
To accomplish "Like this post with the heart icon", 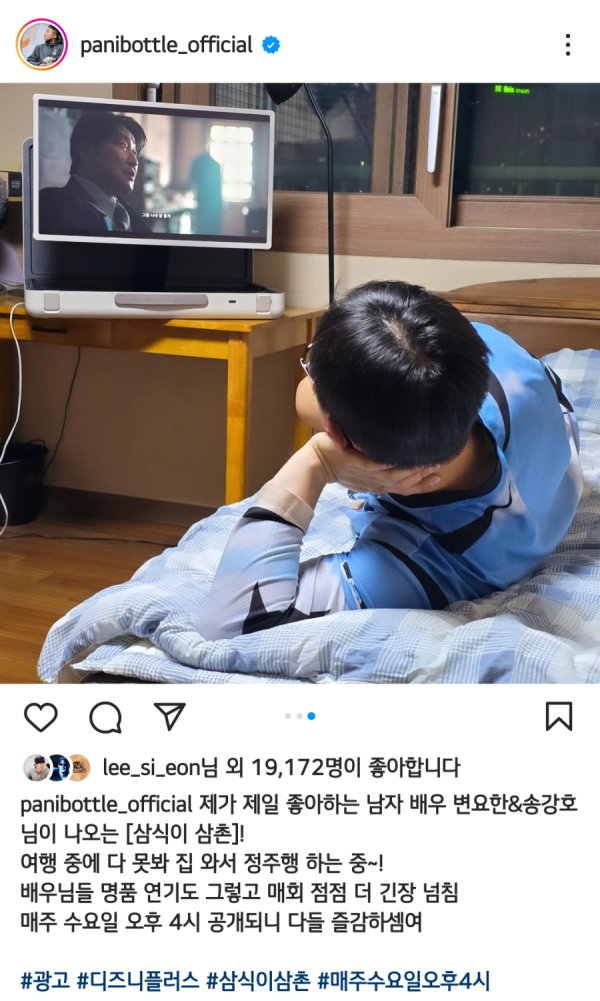I will [41, 716].
